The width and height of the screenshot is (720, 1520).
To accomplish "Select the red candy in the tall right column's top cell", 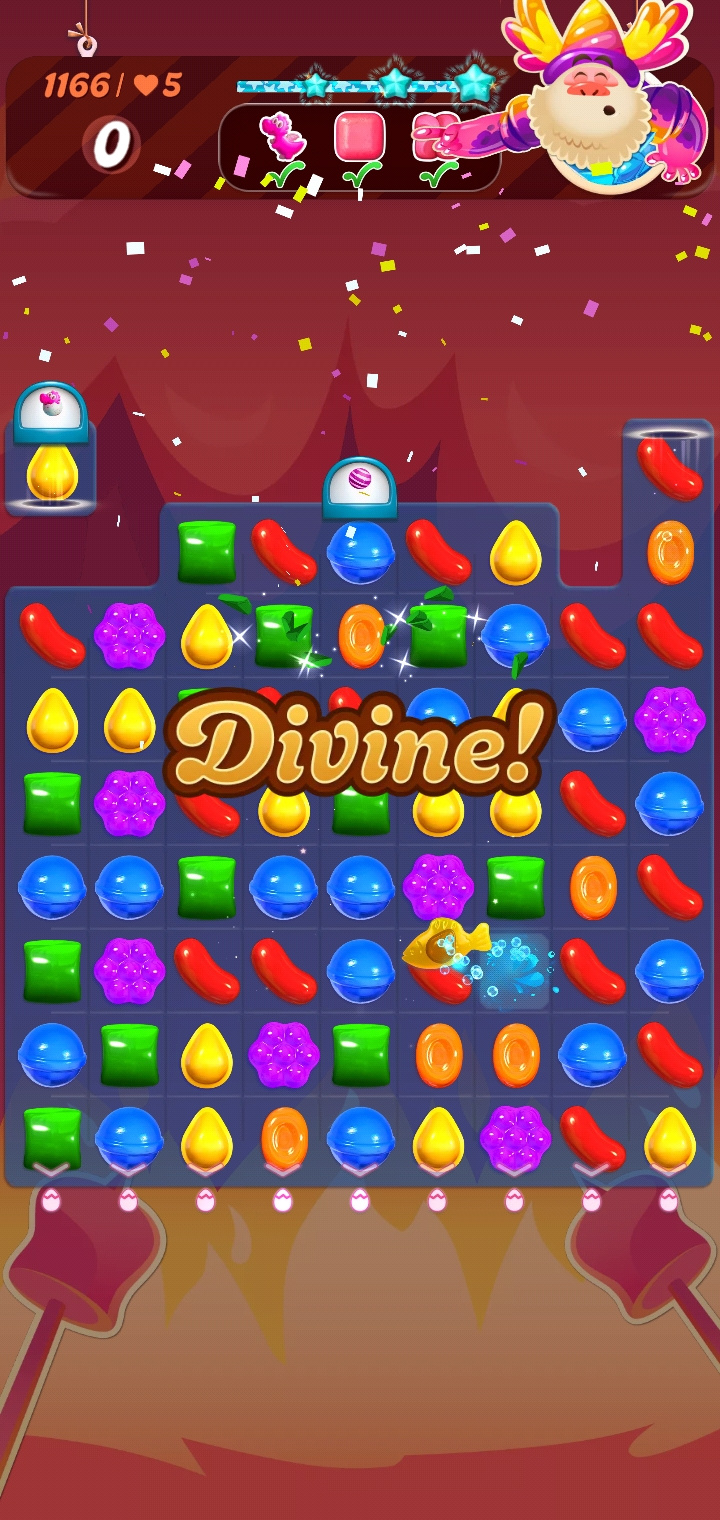I will (669, 469).
